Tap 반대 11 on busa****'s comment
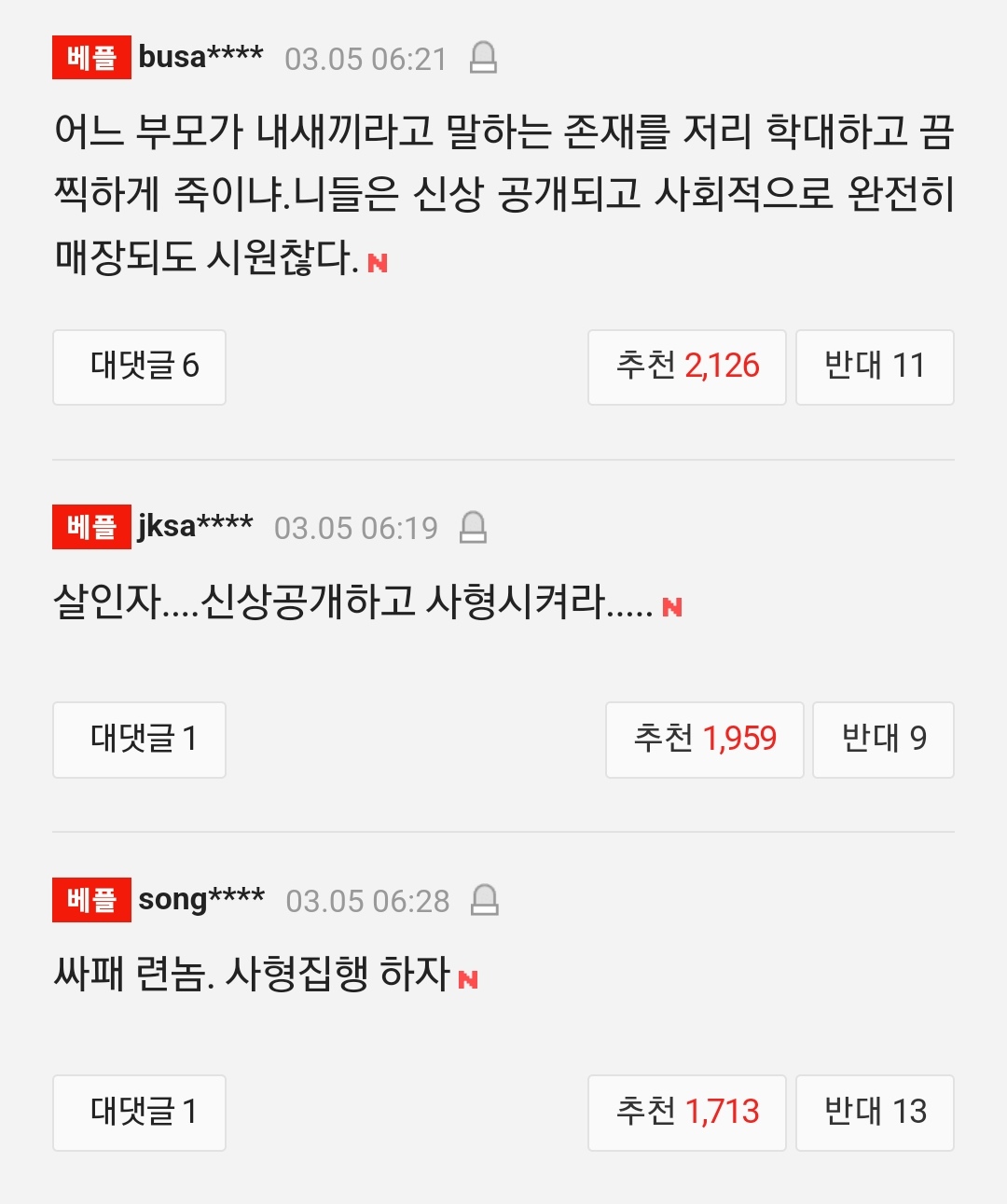The image size is (1007, 1204). click(x=874, y=367)
